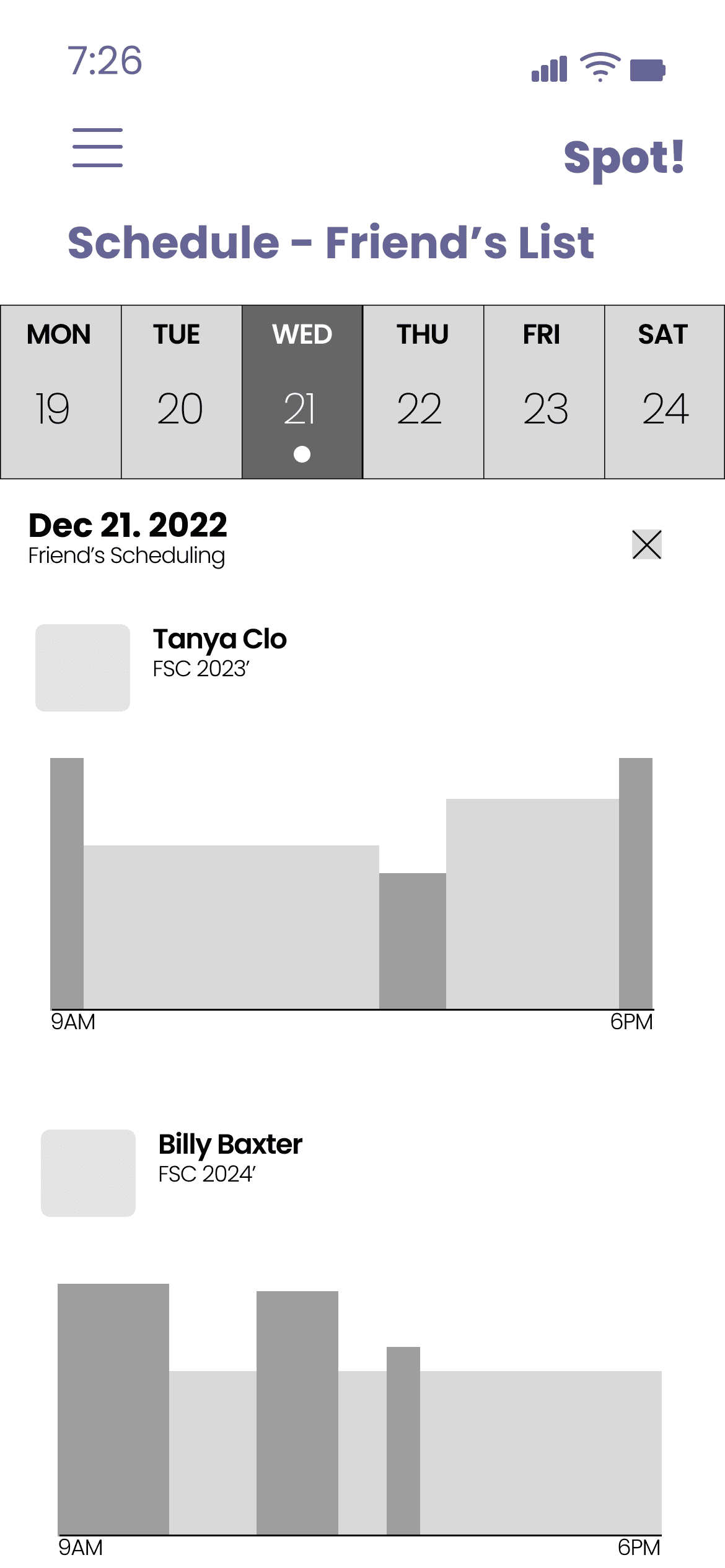Close the Dec 21 friend's scheduling panel
The image size is (725, 1568).
(647, 544)
